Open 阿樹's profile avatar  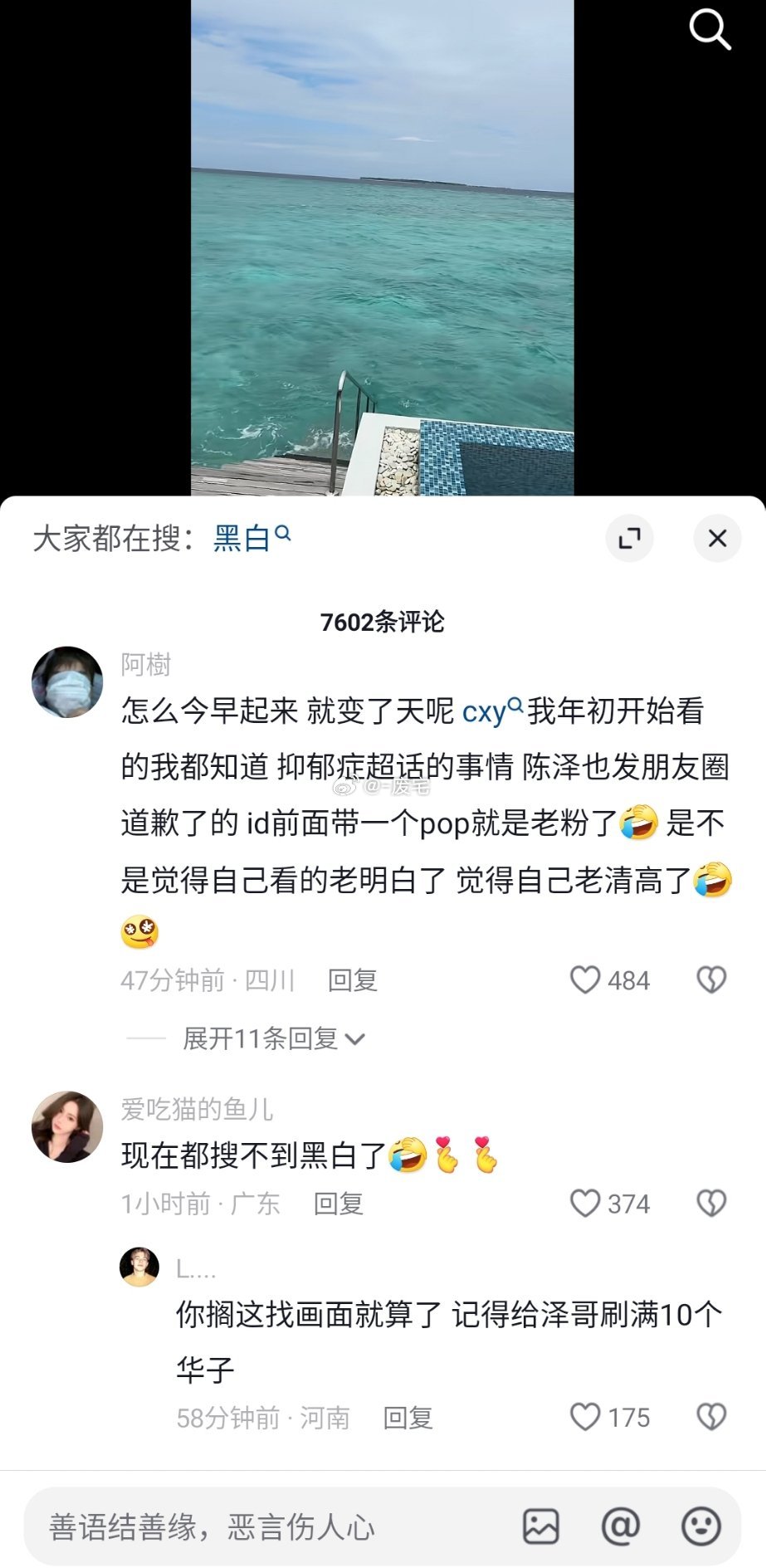pyautogui.click(x=67, y=681)
